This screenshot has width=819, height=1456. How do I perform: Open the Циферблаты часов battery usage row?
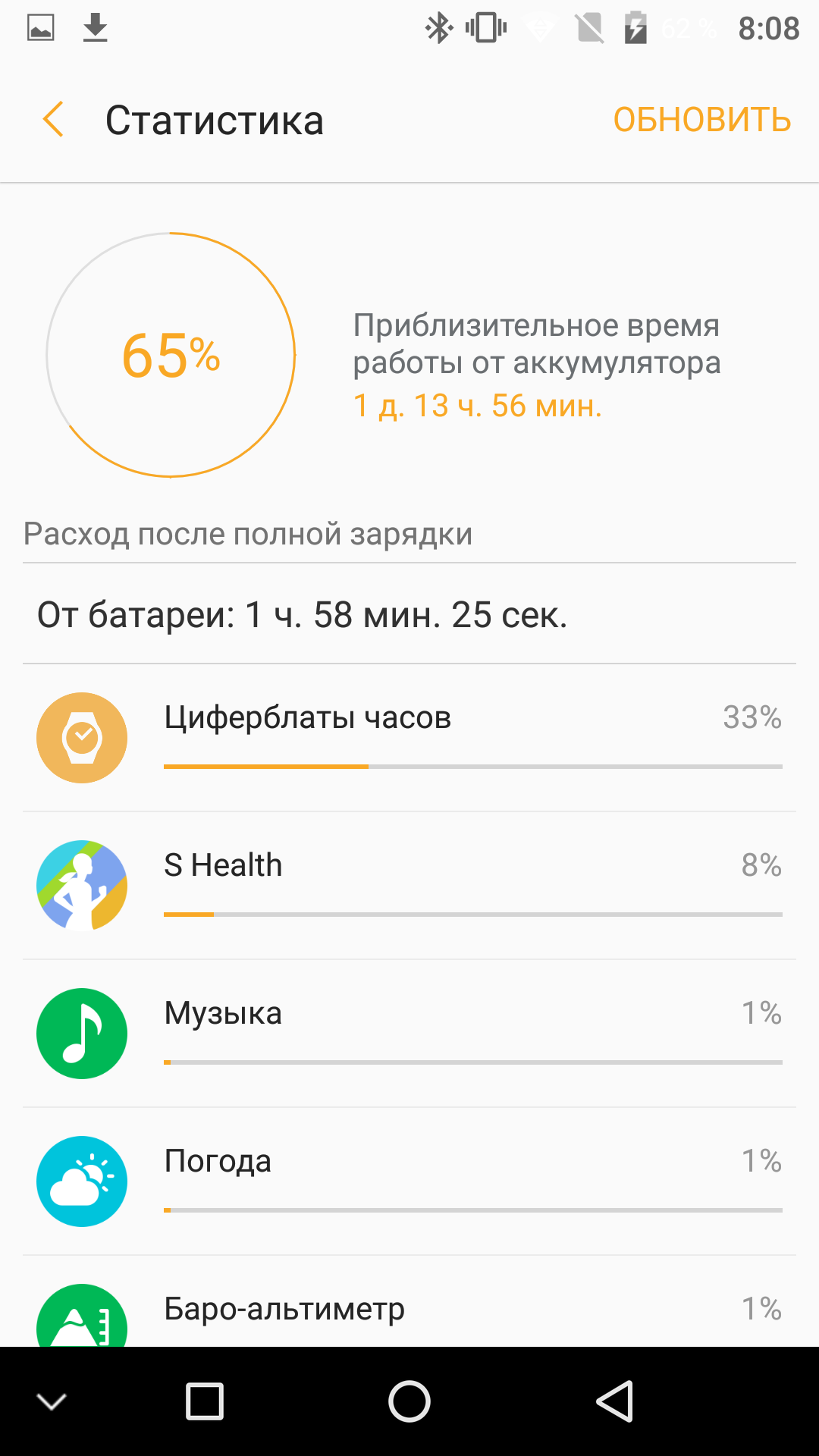(x=409, y=738)
